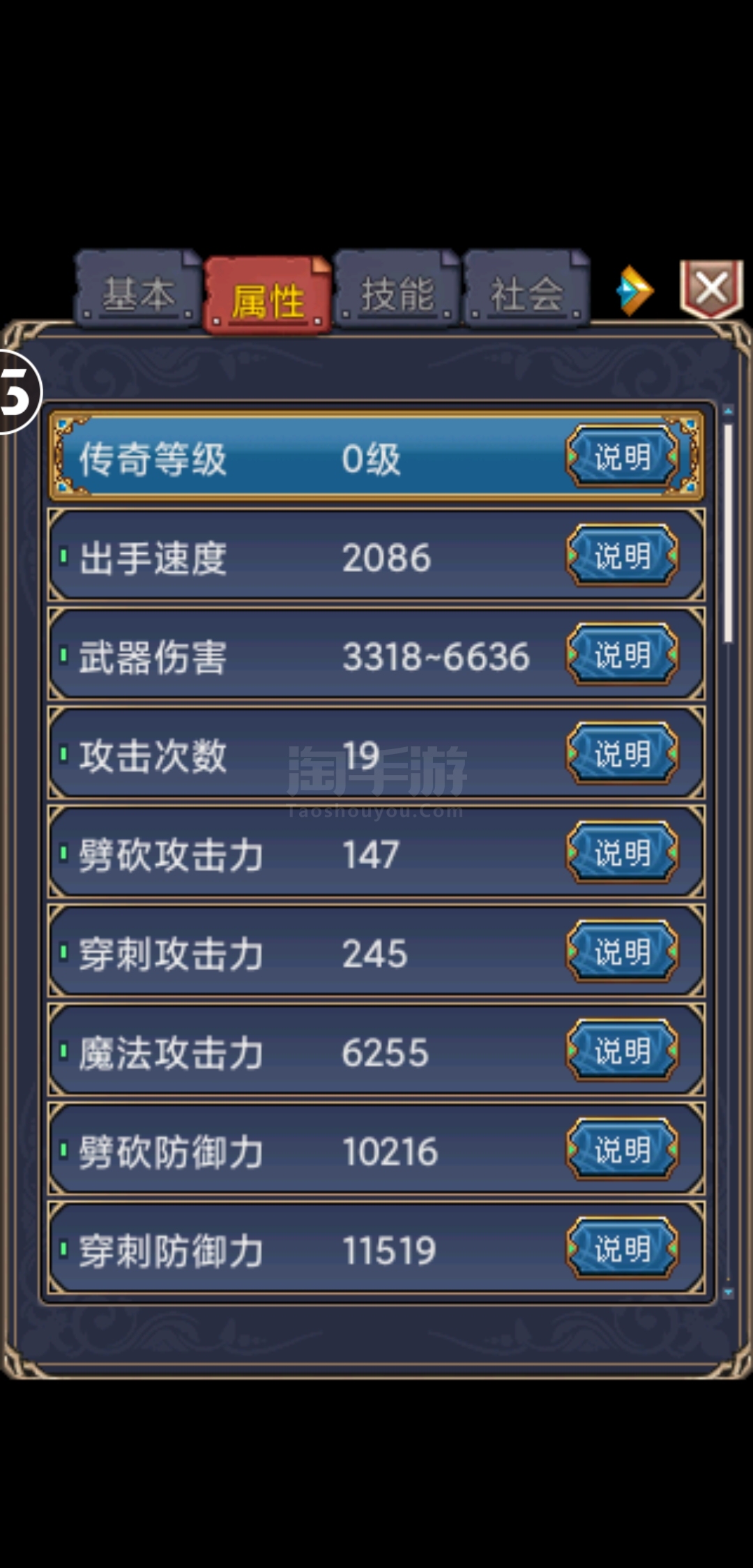
Task: Open 说明 for 传奇等级
Action: (622, 458)
